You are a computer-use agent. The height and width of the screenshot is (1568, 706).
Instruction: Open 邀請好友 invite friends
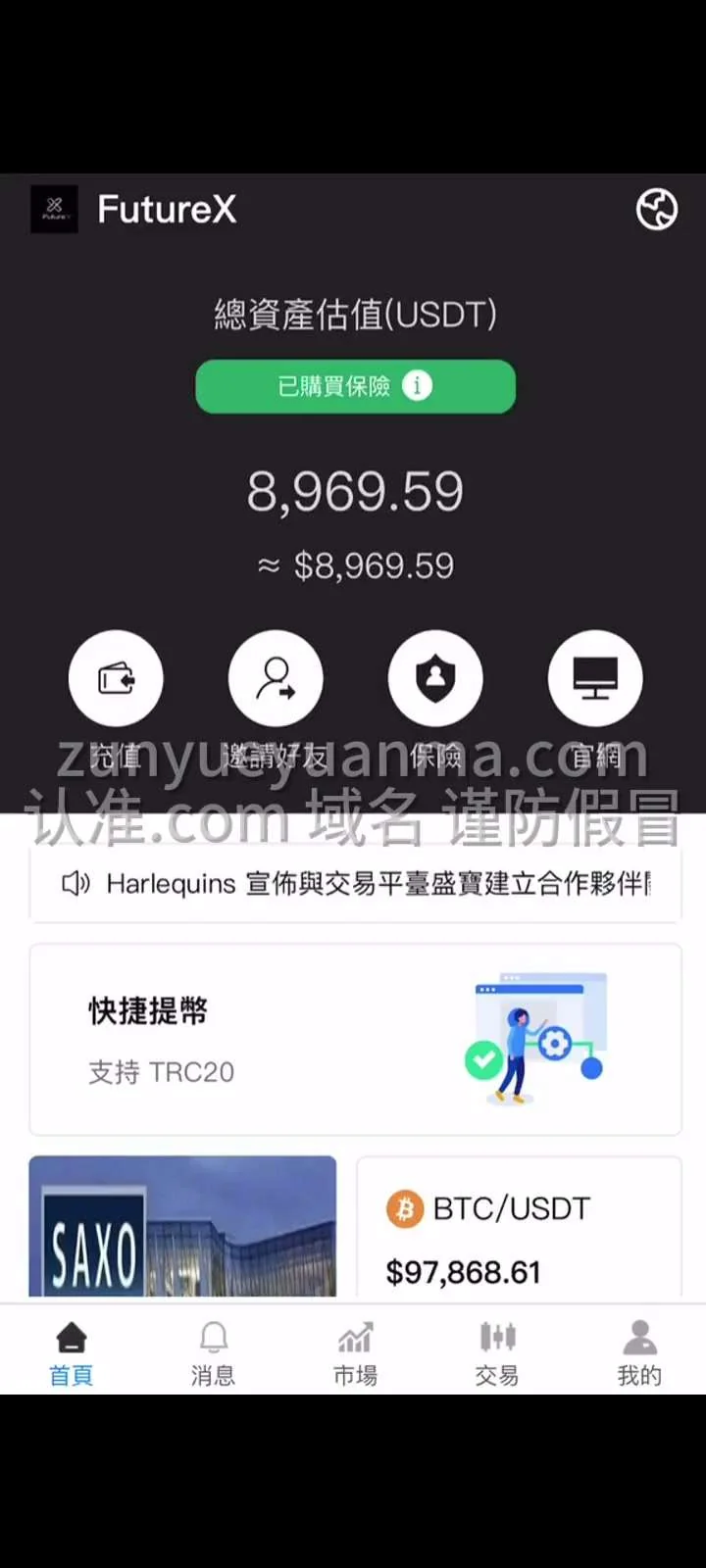pyautogui.click(x=276, y=678)
